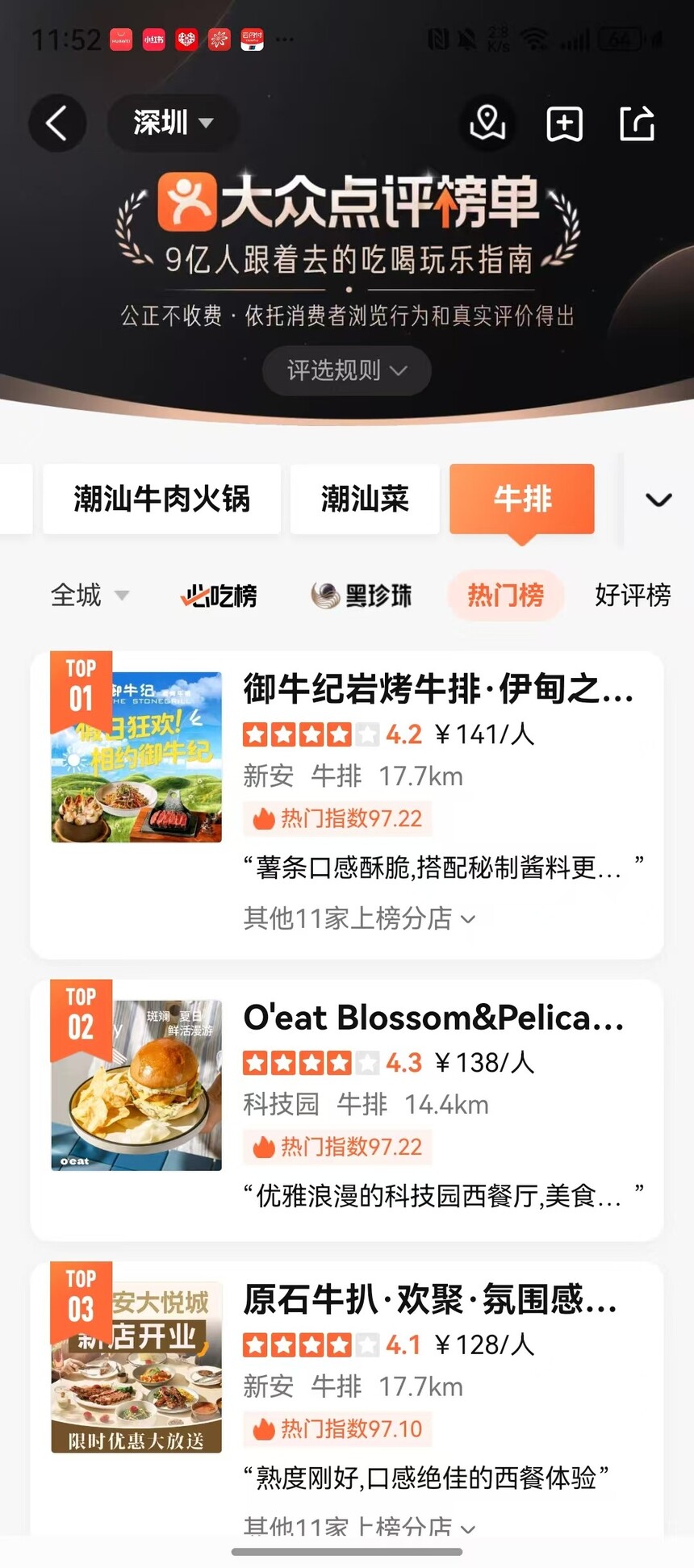Switch to the 好评榜 list
Viewport: 694px width, 1568px height.
(x=633, y=596)
